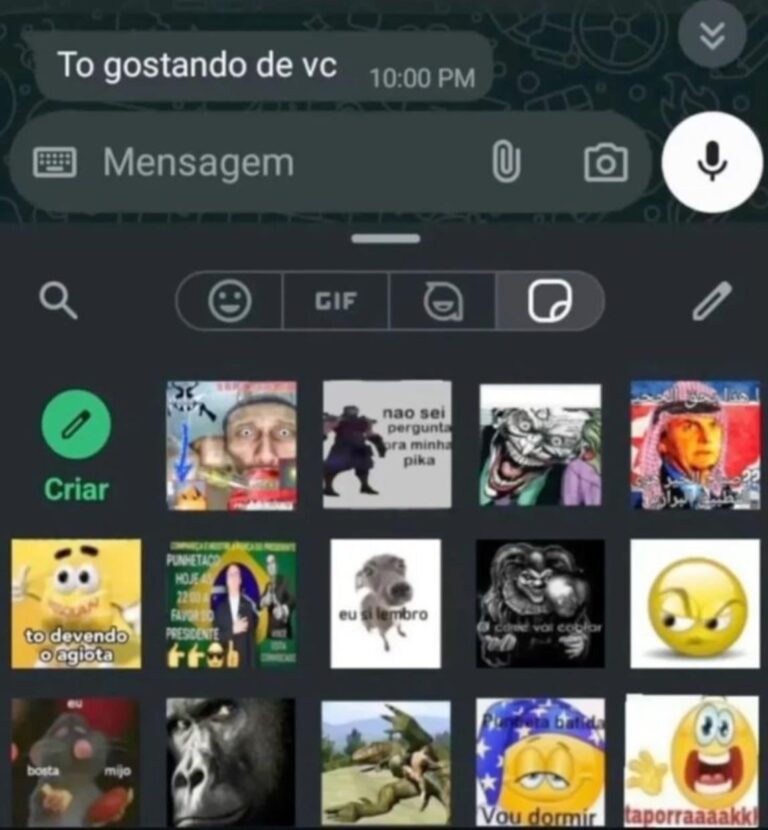Record a voice message with the microphone

click(x=711, y=162)
